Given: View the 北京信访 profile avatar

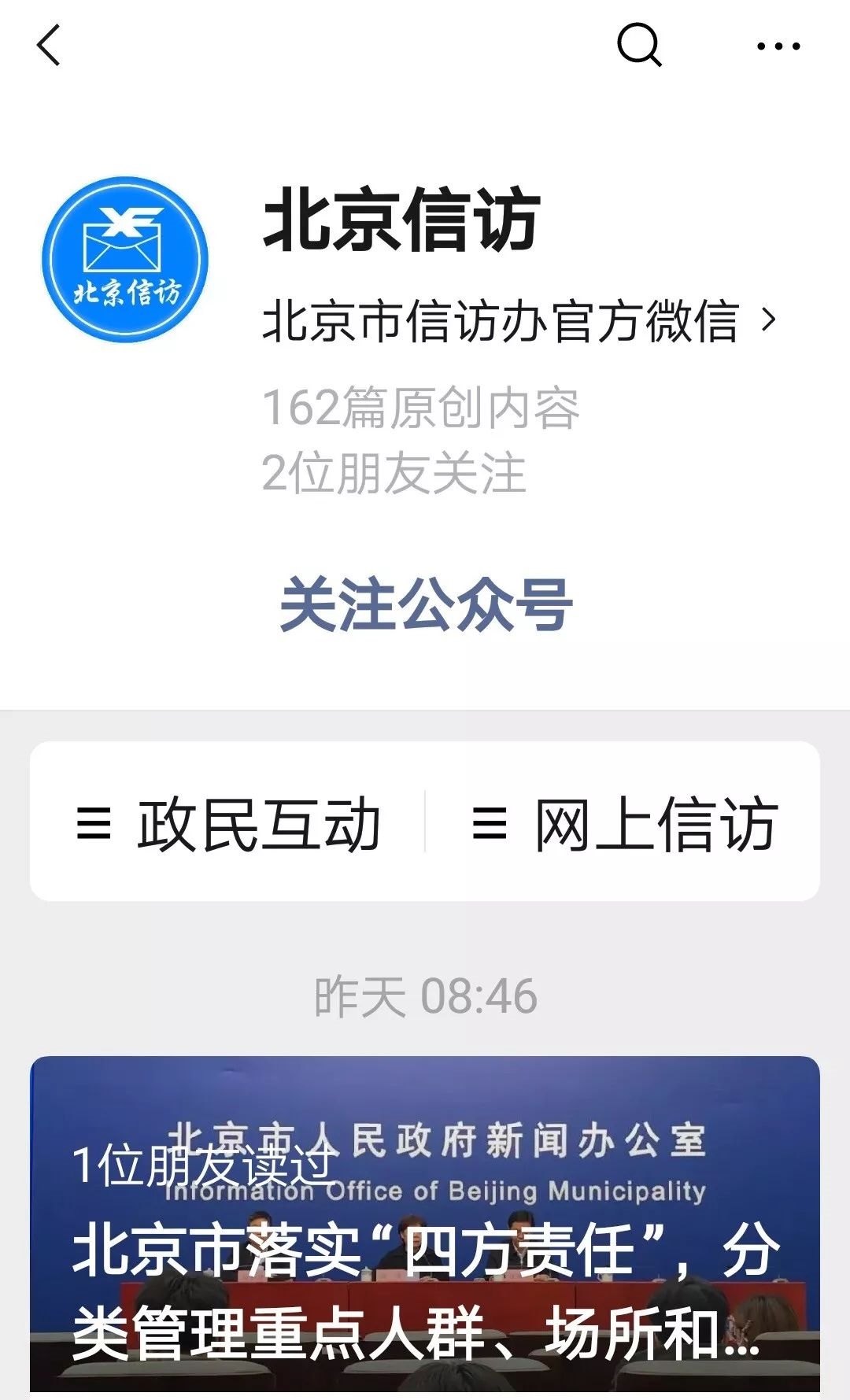Looking at the screenshot, I should [125, 260].
